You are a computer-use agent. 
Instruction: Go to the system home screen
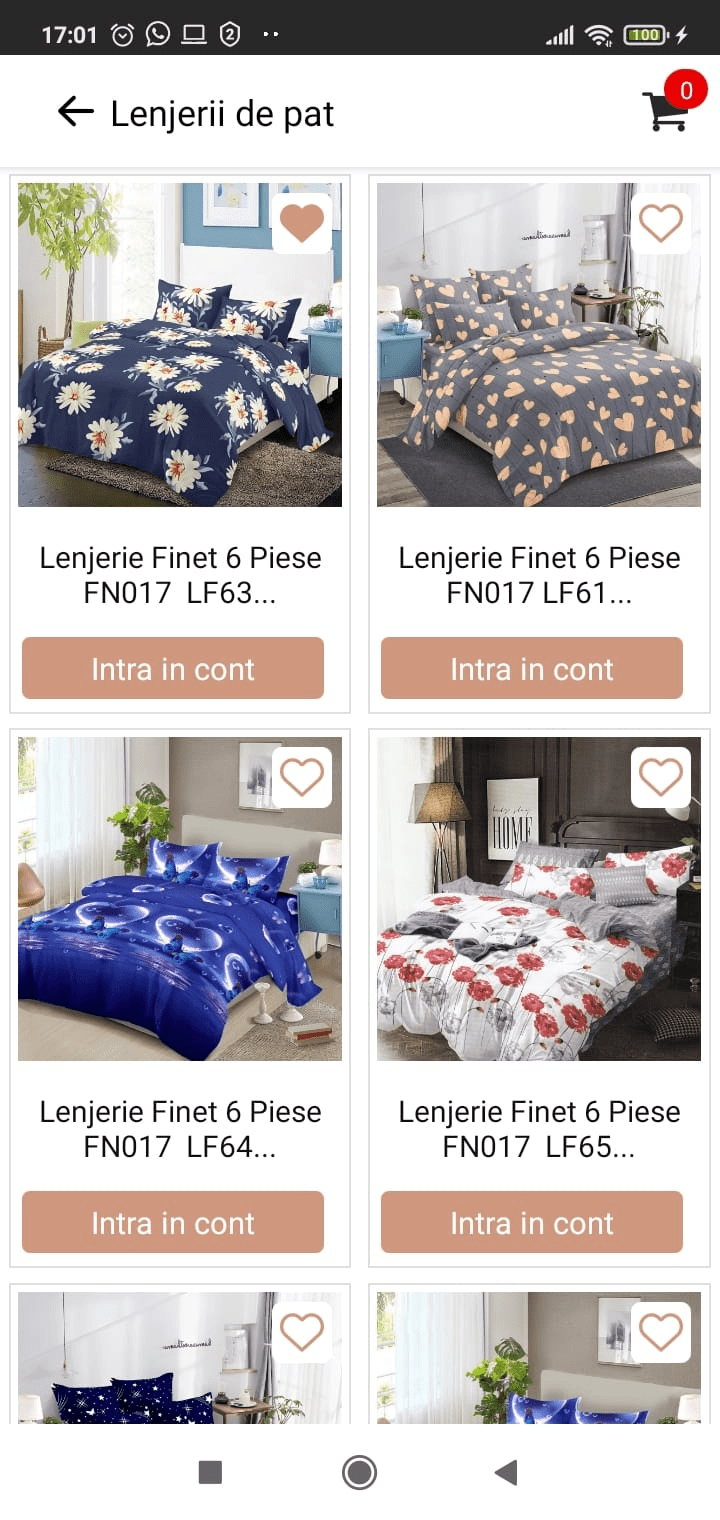(359, 1472)
